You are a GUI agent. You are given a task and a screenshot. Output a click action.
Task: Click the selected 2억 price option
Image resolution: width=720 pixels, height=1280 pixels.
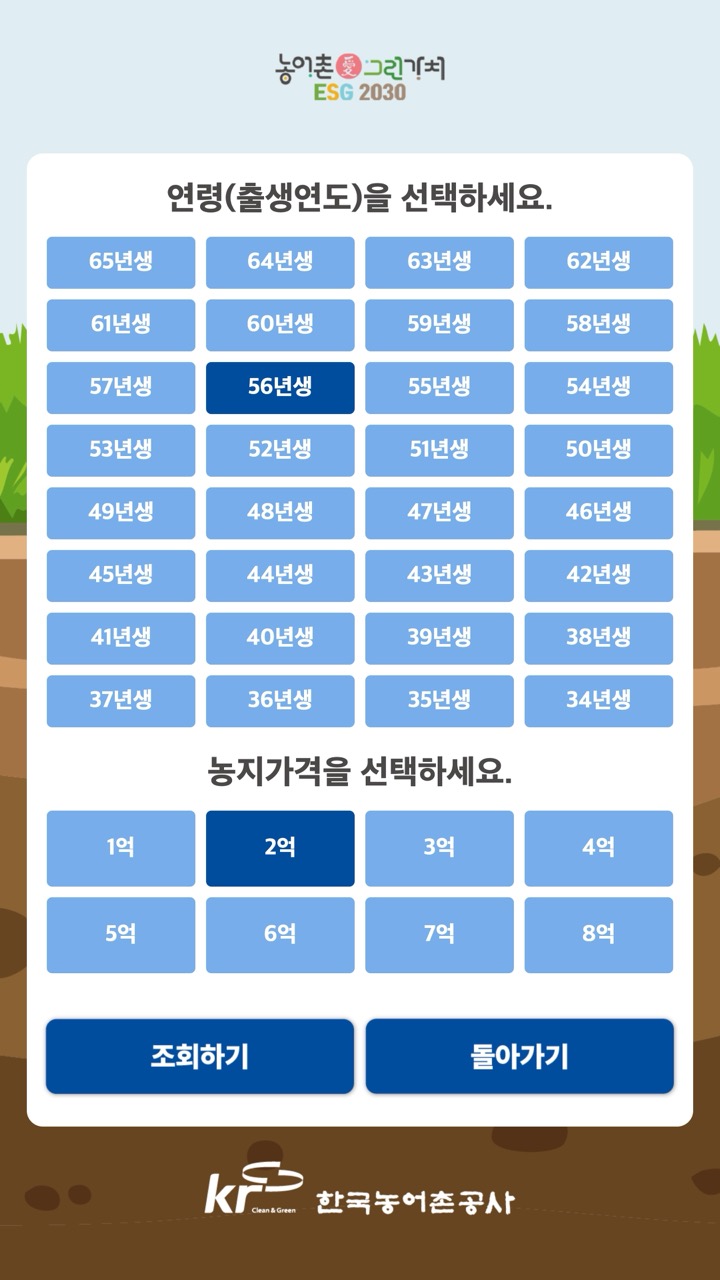click(280, 847)
